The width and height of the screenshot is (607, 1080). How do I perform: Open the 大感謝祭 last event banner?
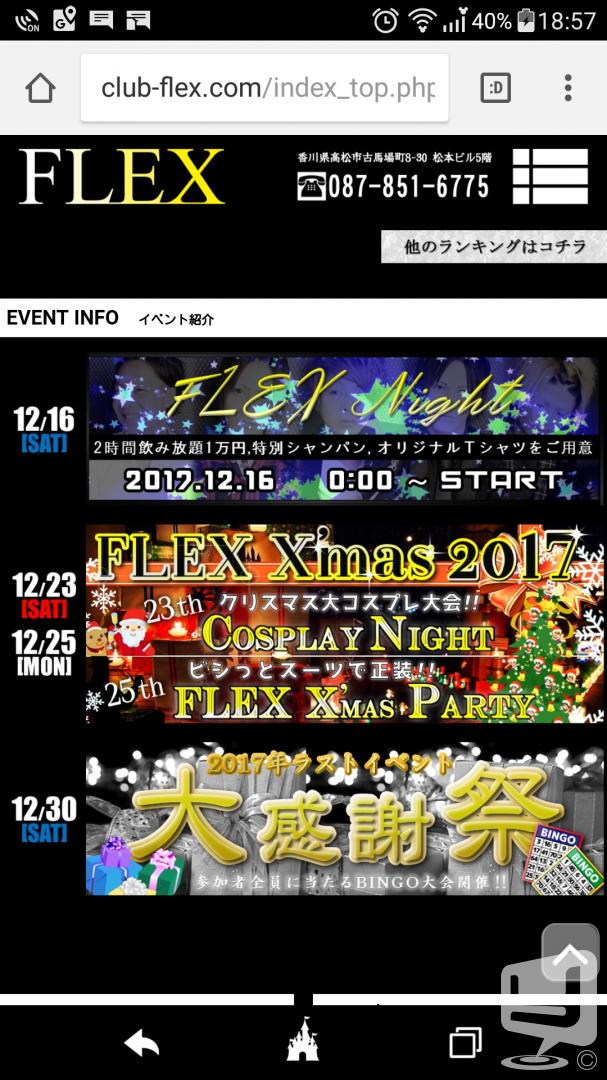[x=344, y=819]
